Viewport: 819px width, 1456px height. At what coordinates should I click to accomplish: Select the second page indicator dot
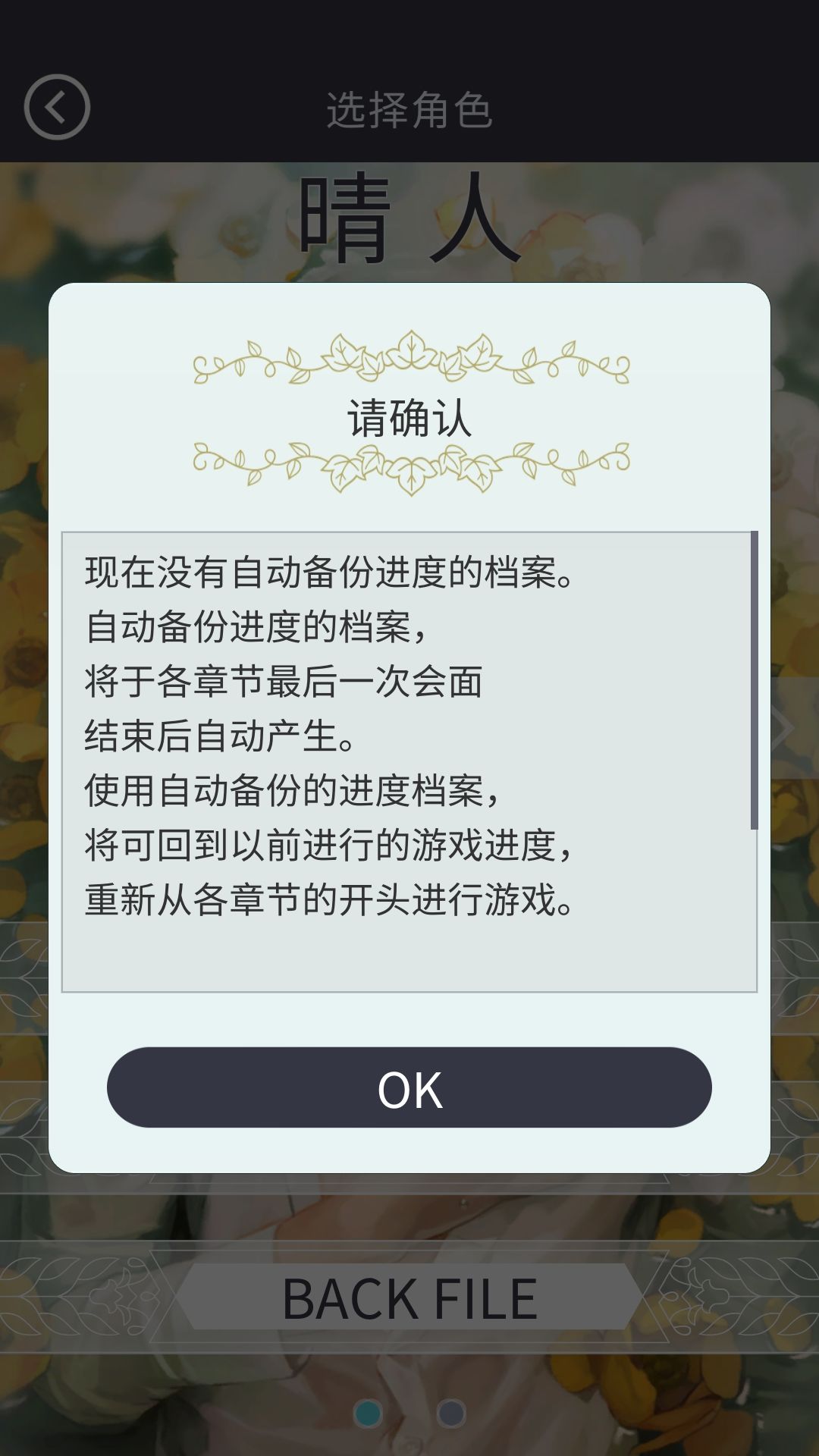(x=451, y=1414)
